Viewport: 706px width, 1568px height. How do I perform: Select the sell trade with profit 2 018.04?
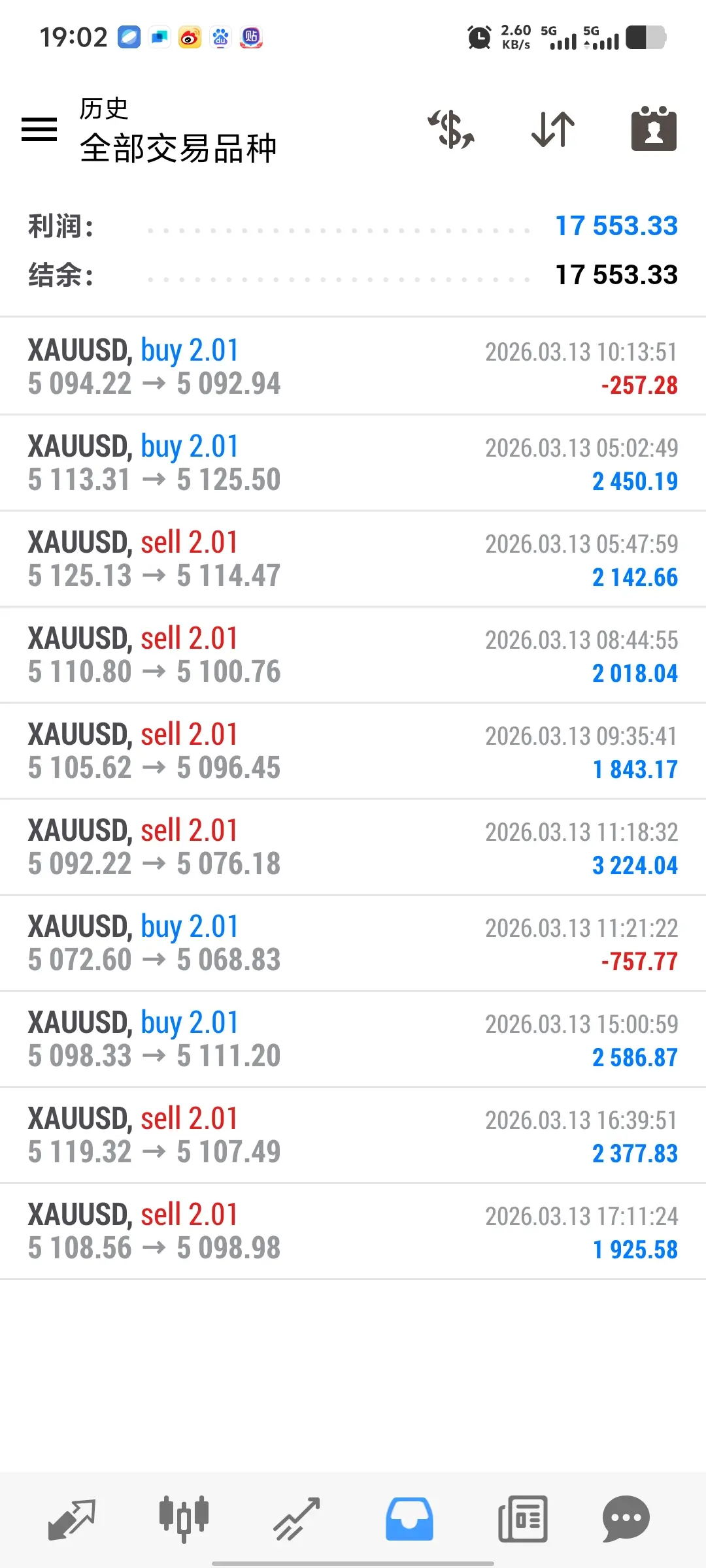tap(353, 655)
